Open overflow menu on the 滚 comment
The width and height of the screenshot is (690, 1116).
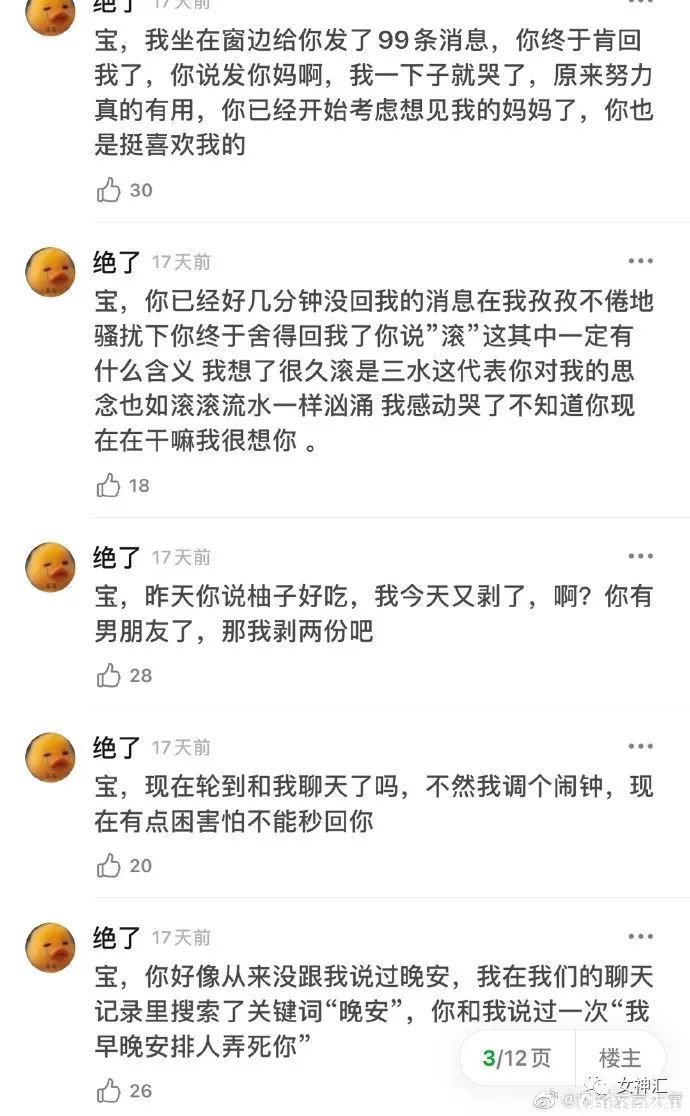pyautogui.click(x=640, y=262)
